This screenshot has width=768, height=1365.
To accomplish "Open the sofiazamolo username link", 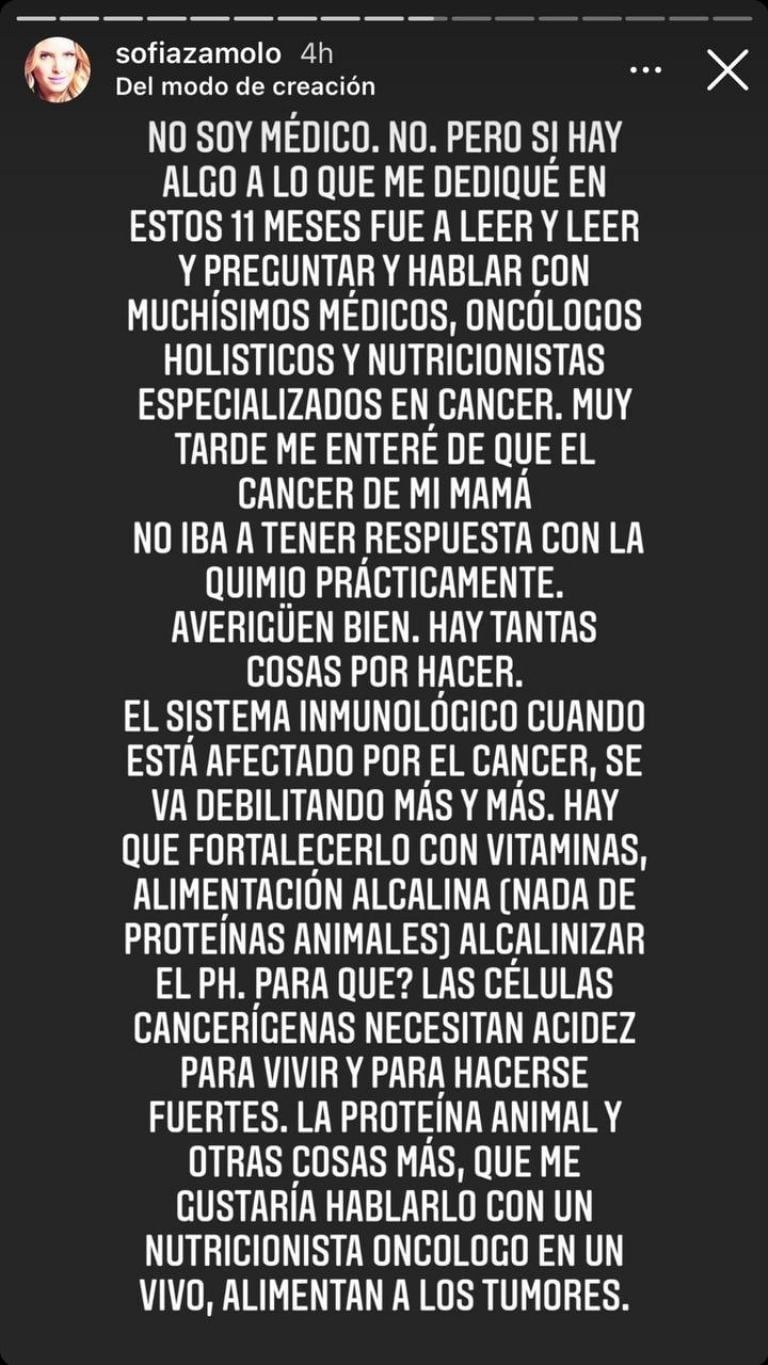I will 200,55.
